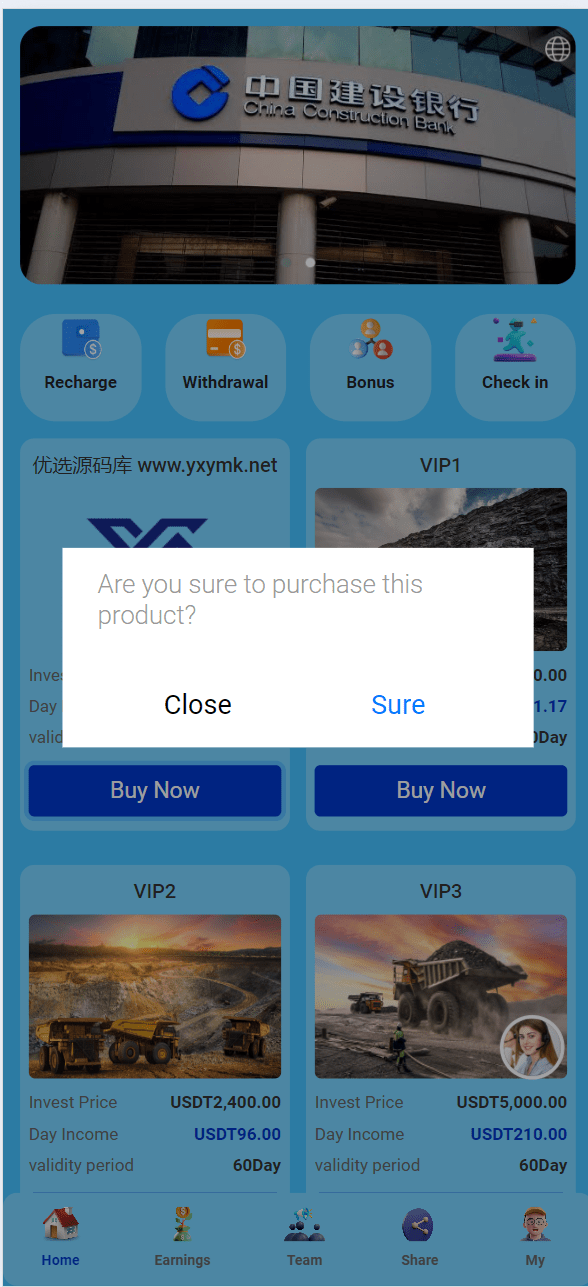Go to the Share tab

point(419,1238)
